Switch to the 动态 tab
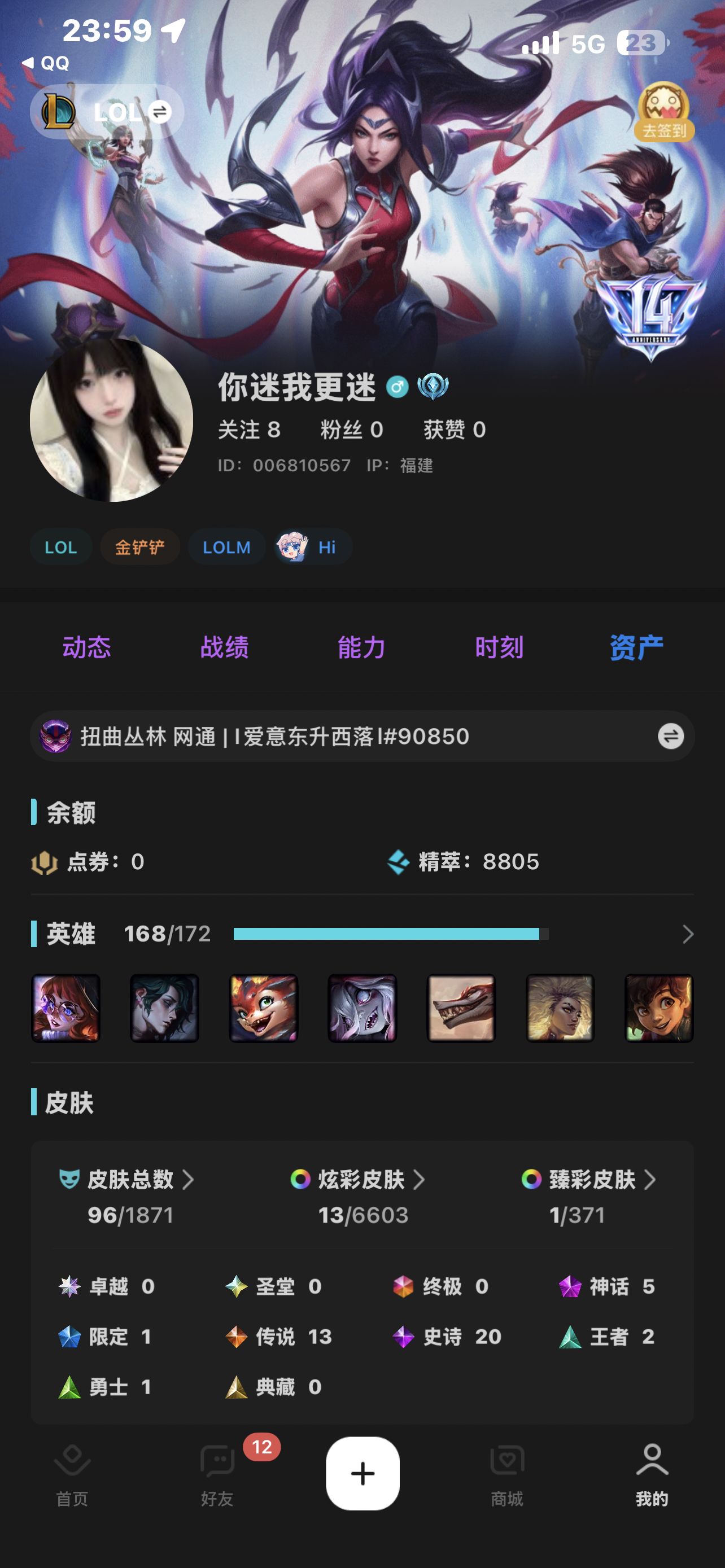The width and height of the screenshot is (725, 1568). pyautogui.click(x=86, y=647)
